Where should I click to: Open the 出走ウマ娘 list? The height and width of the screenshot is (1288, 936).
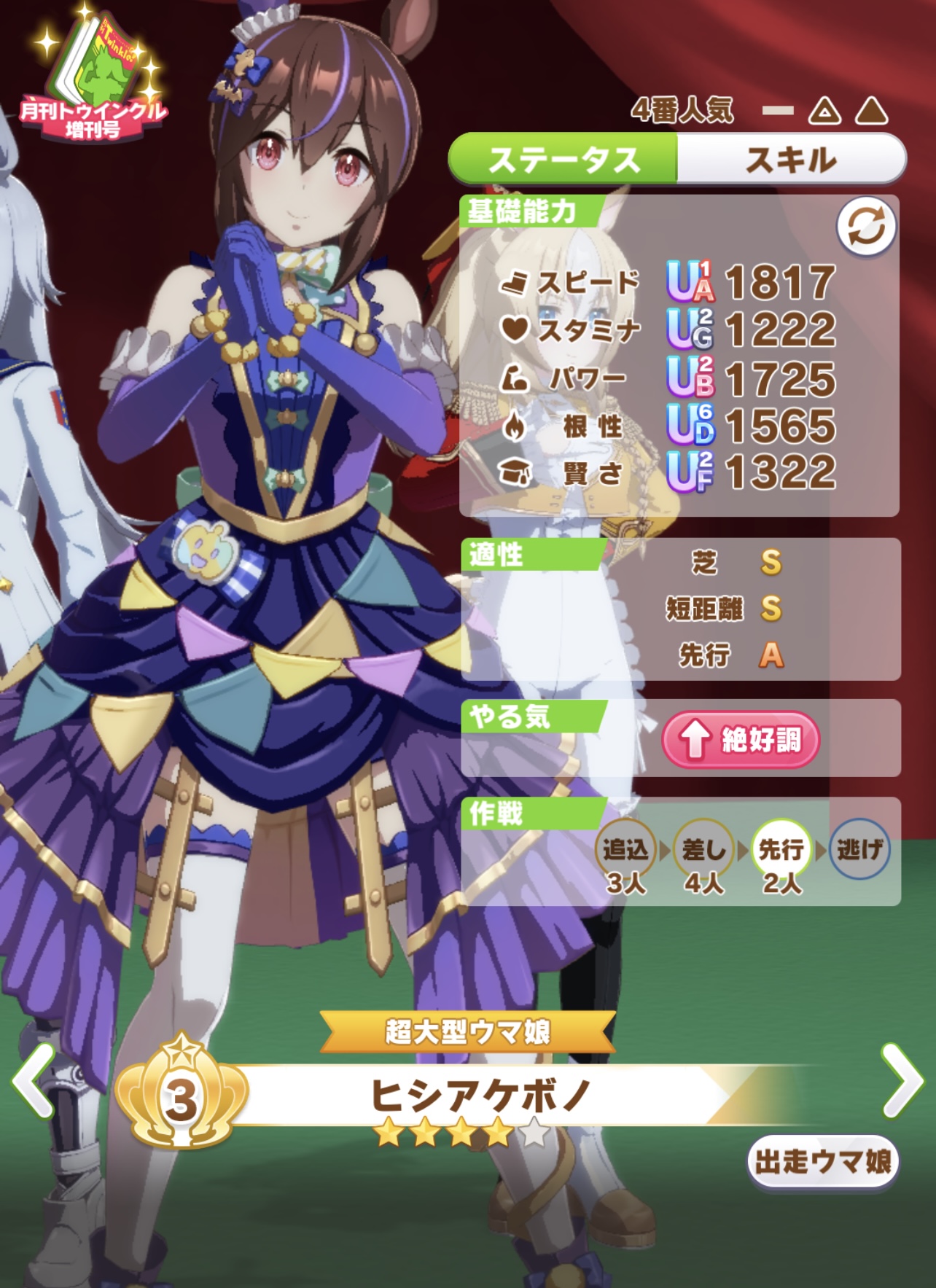tap(822, 1162)
